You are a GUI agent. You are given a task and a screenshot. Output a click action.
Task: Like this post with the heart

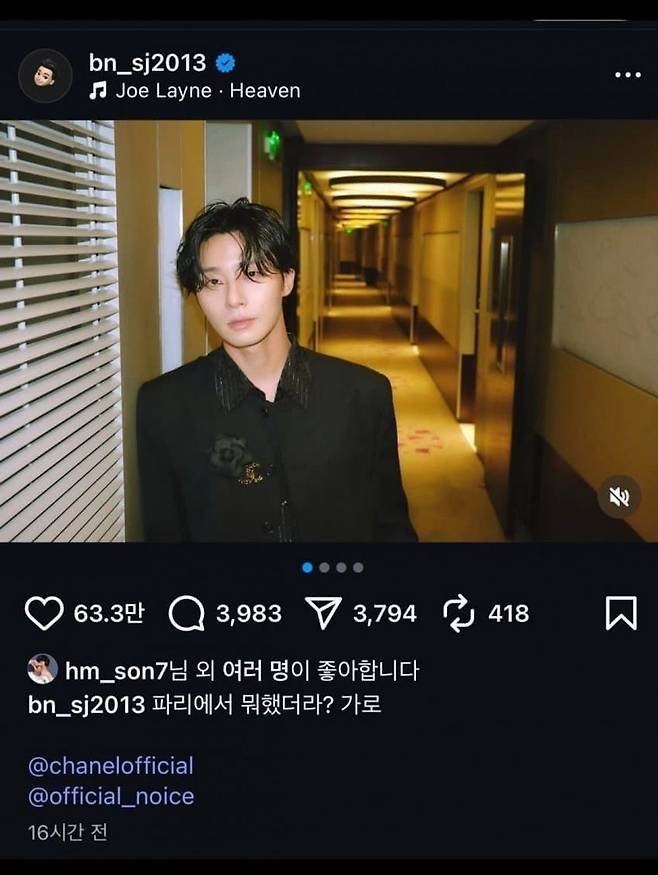[43, 613]
